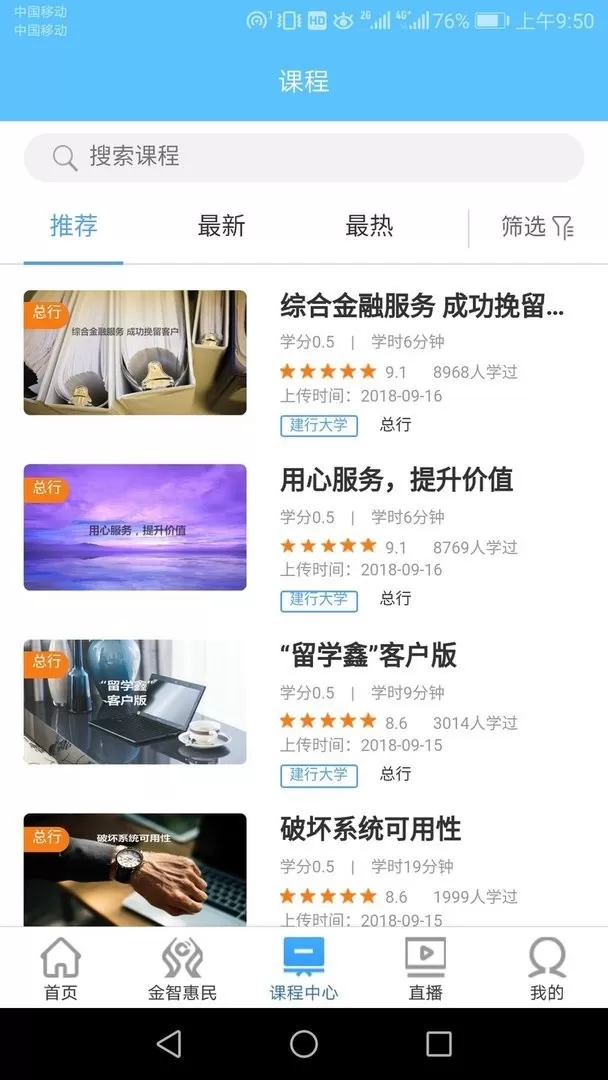
Task: Switch to the 最热 tab
Action: 369,227
